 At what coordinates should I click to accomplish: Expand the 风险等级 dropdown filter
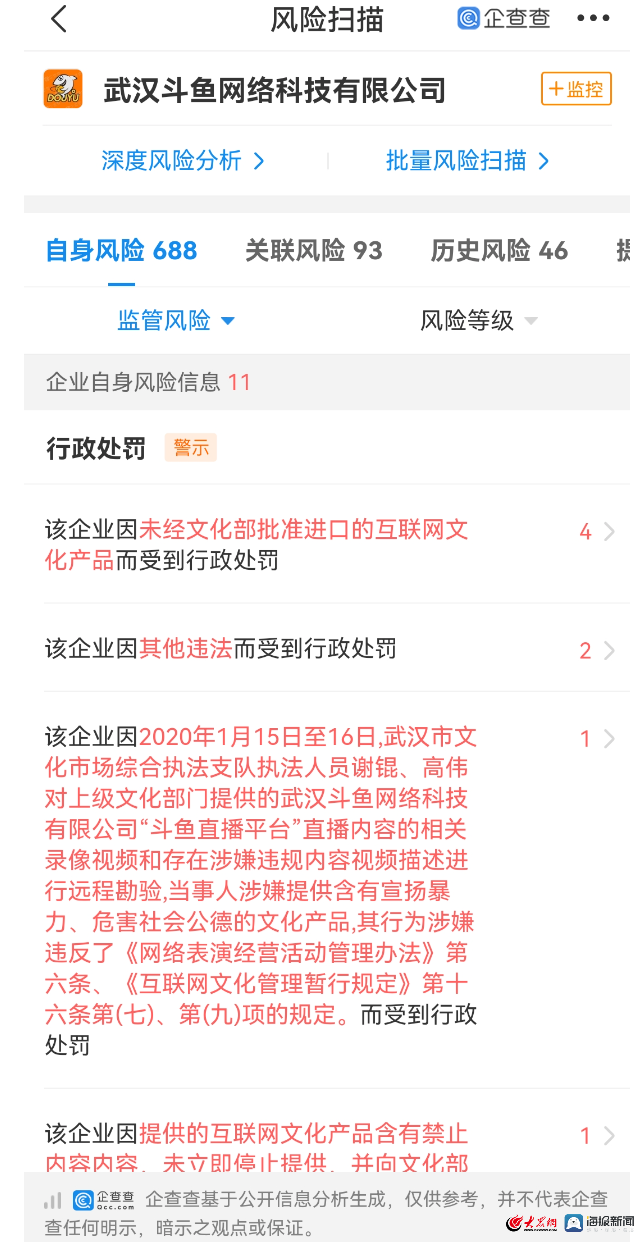[478, 321]
